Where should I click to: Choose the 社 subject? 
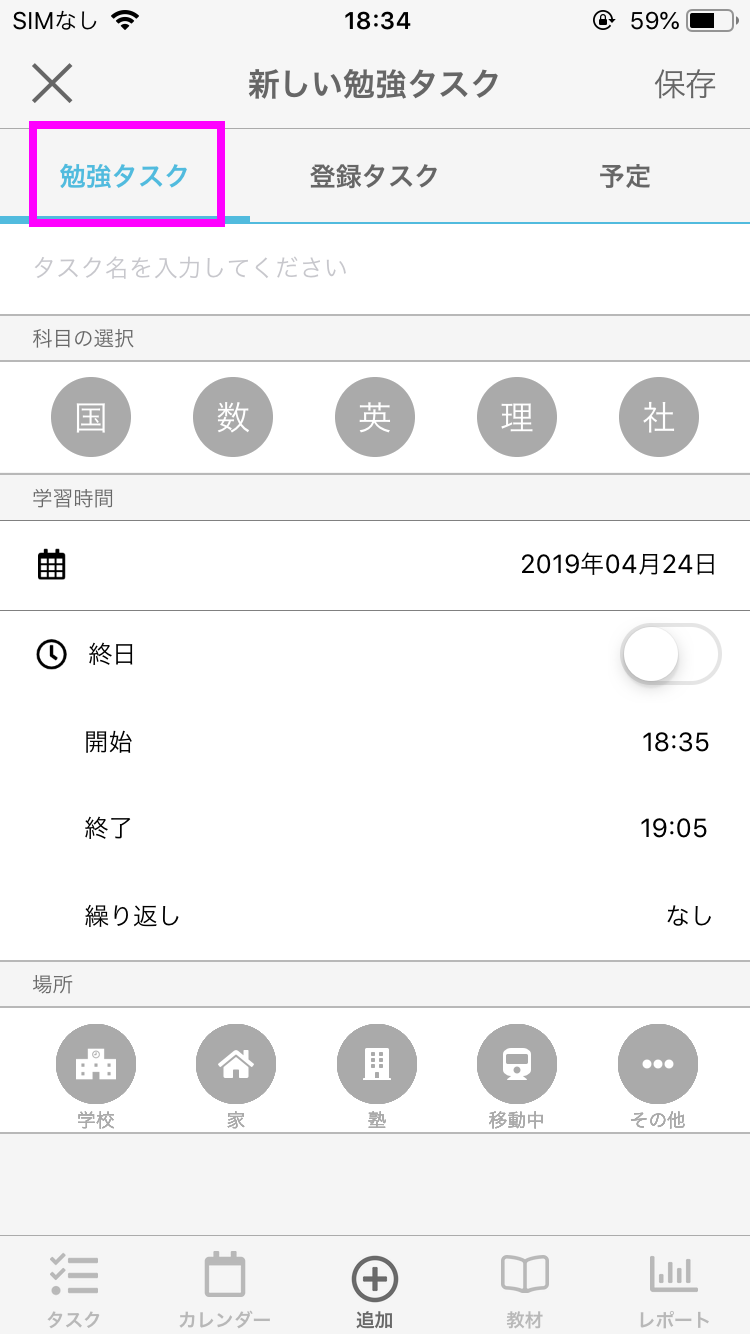659,417
